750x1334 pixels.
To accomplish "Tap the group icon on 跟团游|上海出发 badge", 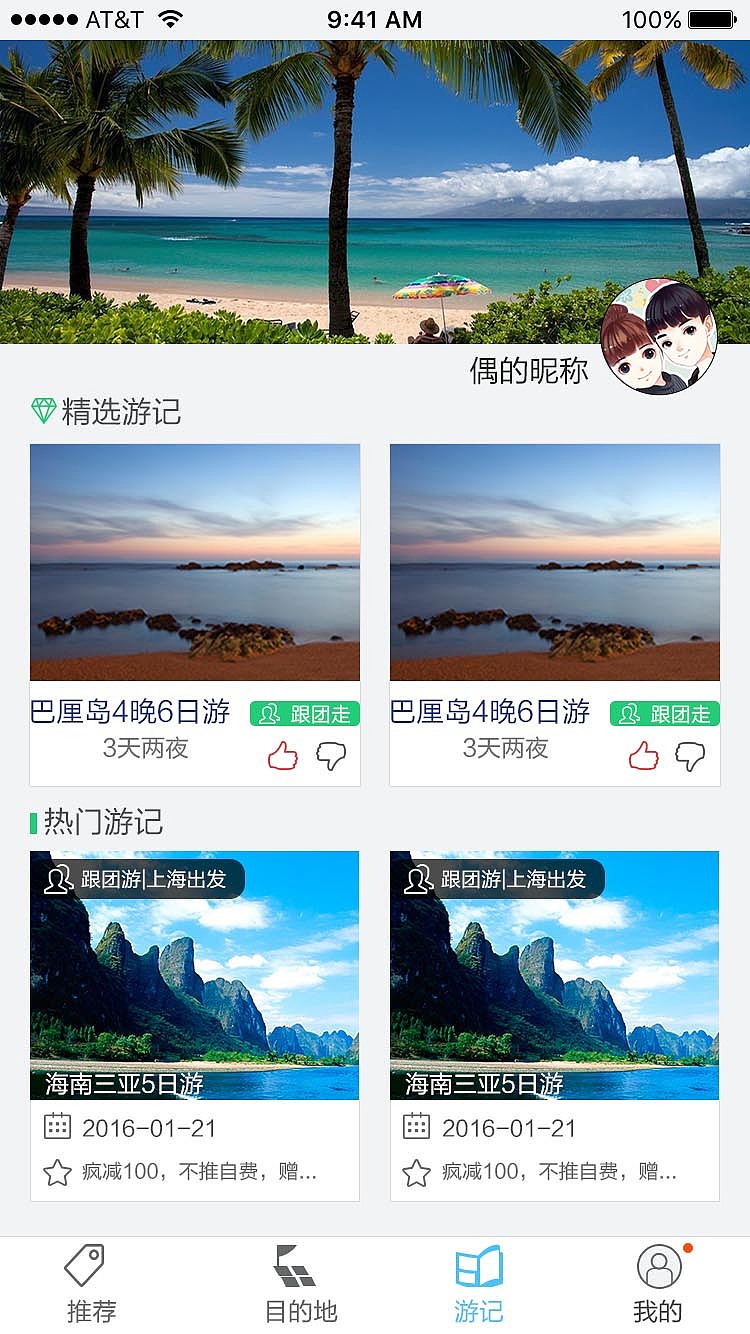I will click(x=59, y=880).
